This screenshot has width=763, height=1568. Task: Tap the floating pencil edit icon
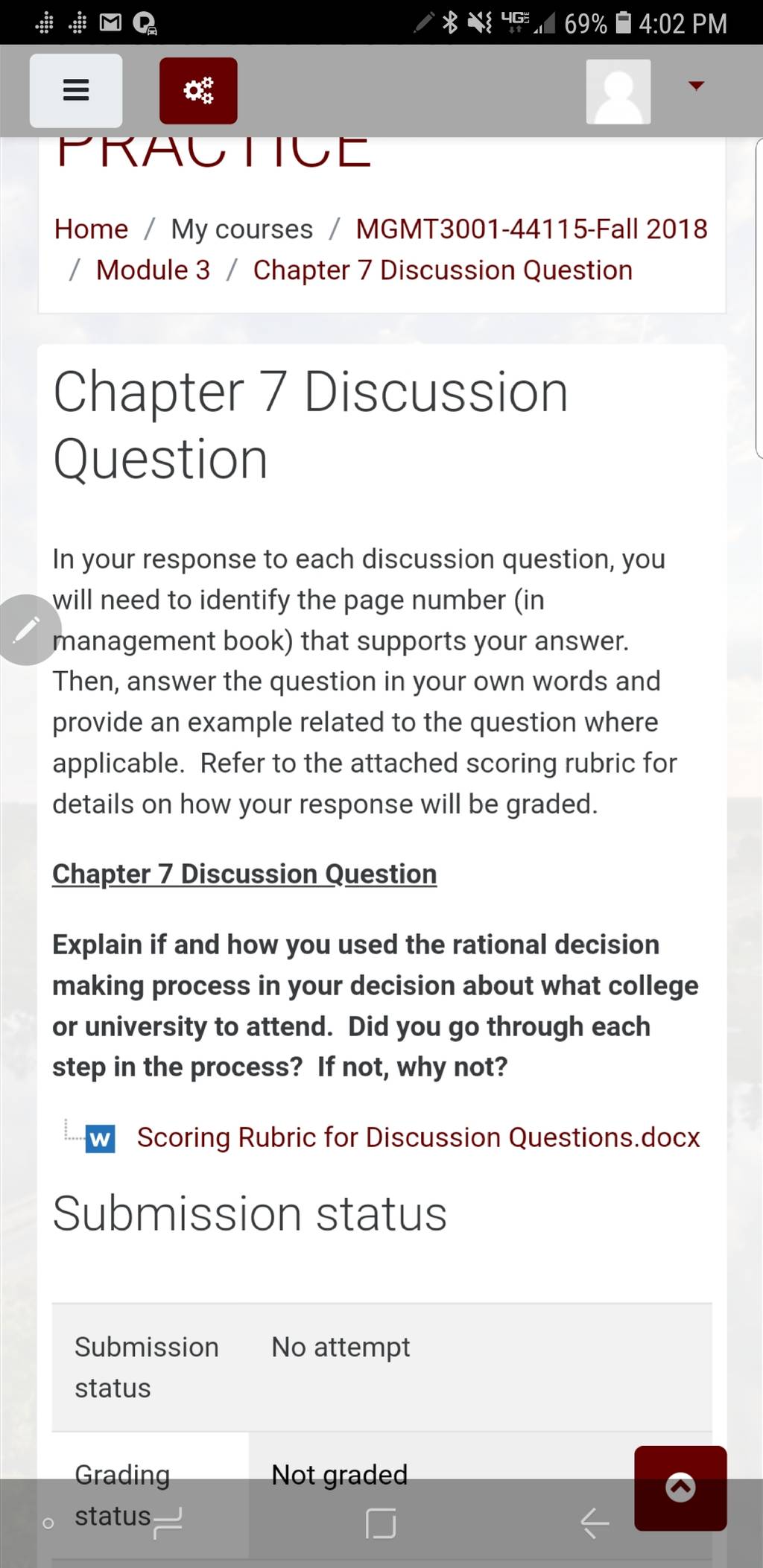click(x=28, y=629)
